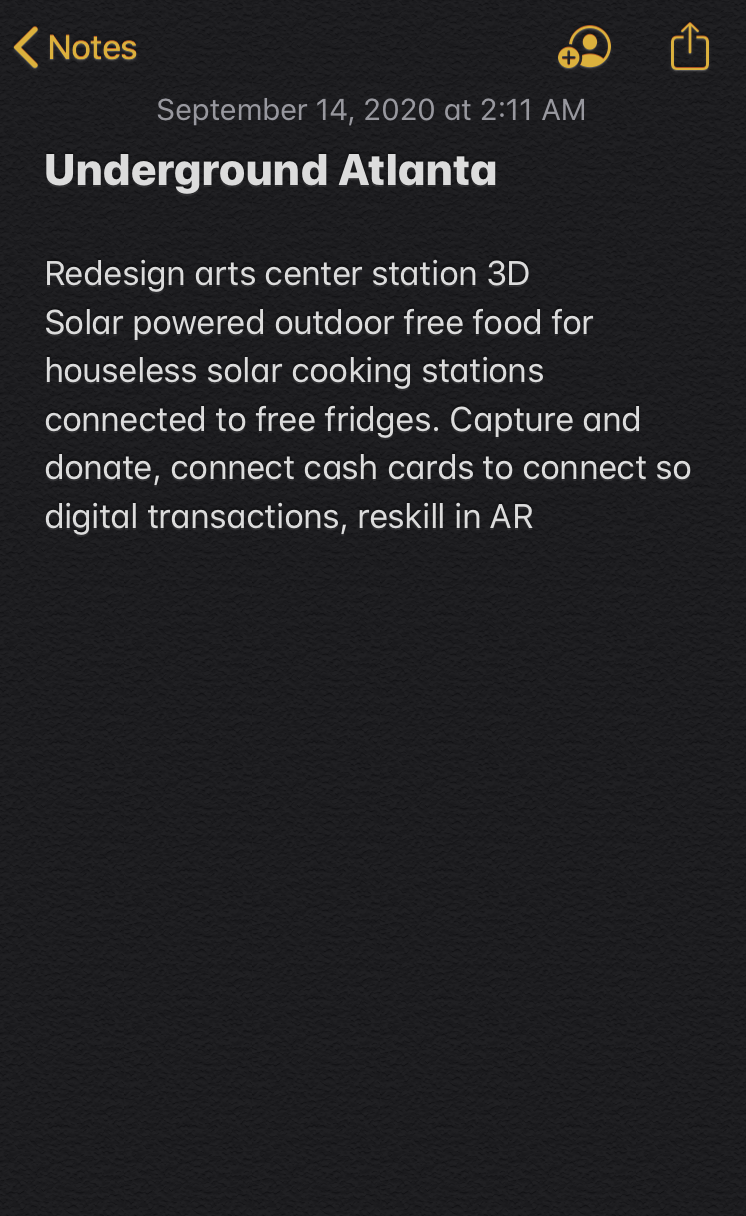
Task: Open the add people collaboration icon
Action: [x=584, y=48]
